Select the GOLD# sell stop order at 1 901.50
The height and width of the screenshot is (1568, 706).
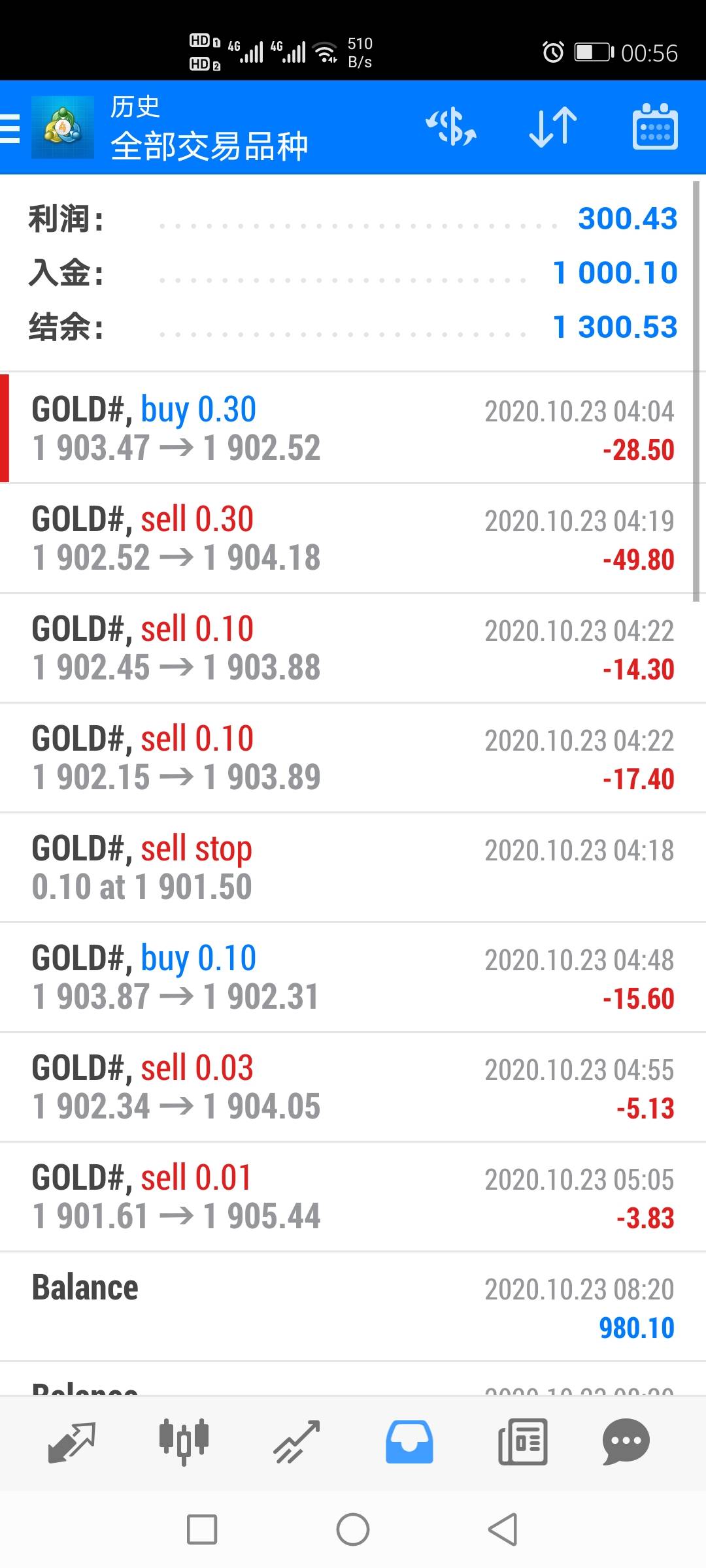coord(353,868)
